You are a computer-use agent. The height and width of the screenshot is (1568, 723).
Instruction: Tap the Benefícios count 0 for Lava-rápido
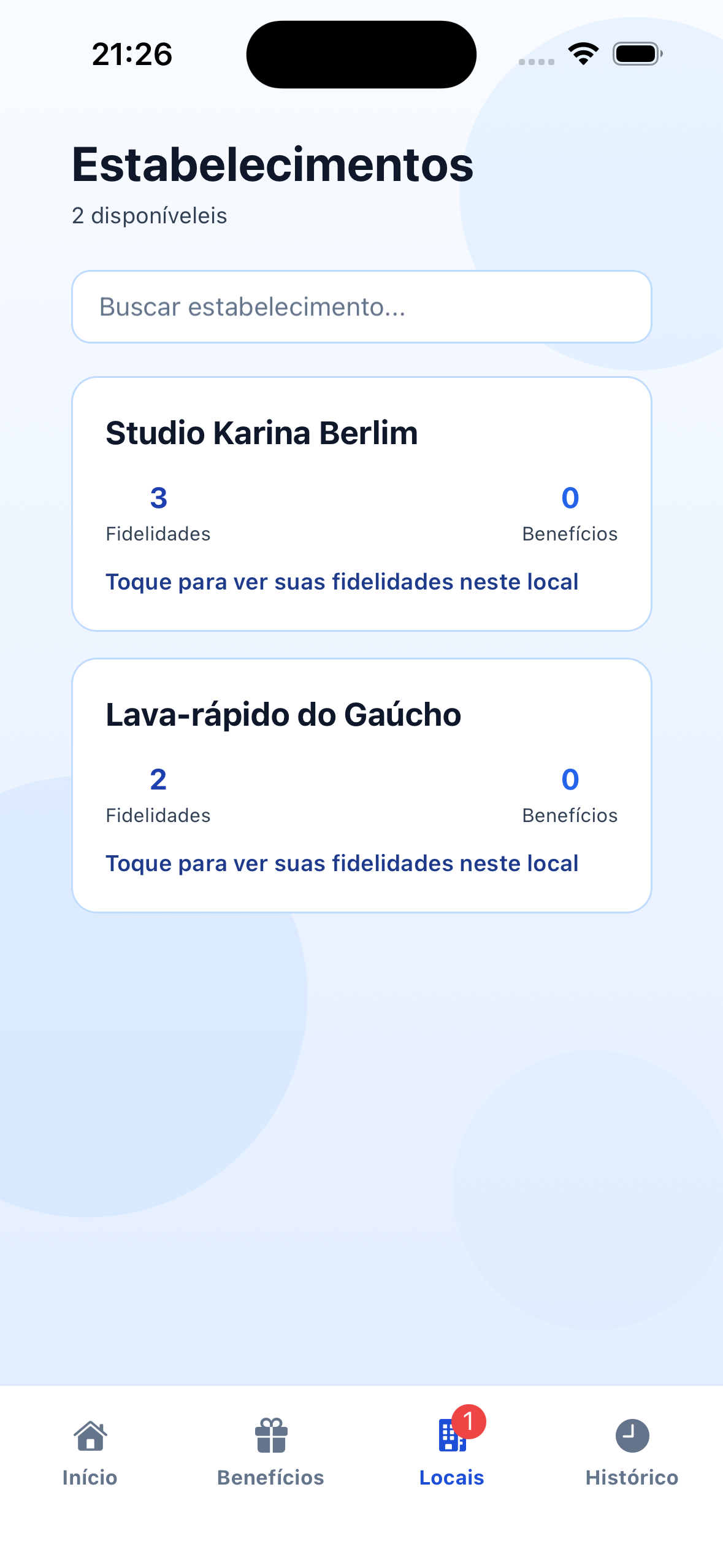pos(569,780)
